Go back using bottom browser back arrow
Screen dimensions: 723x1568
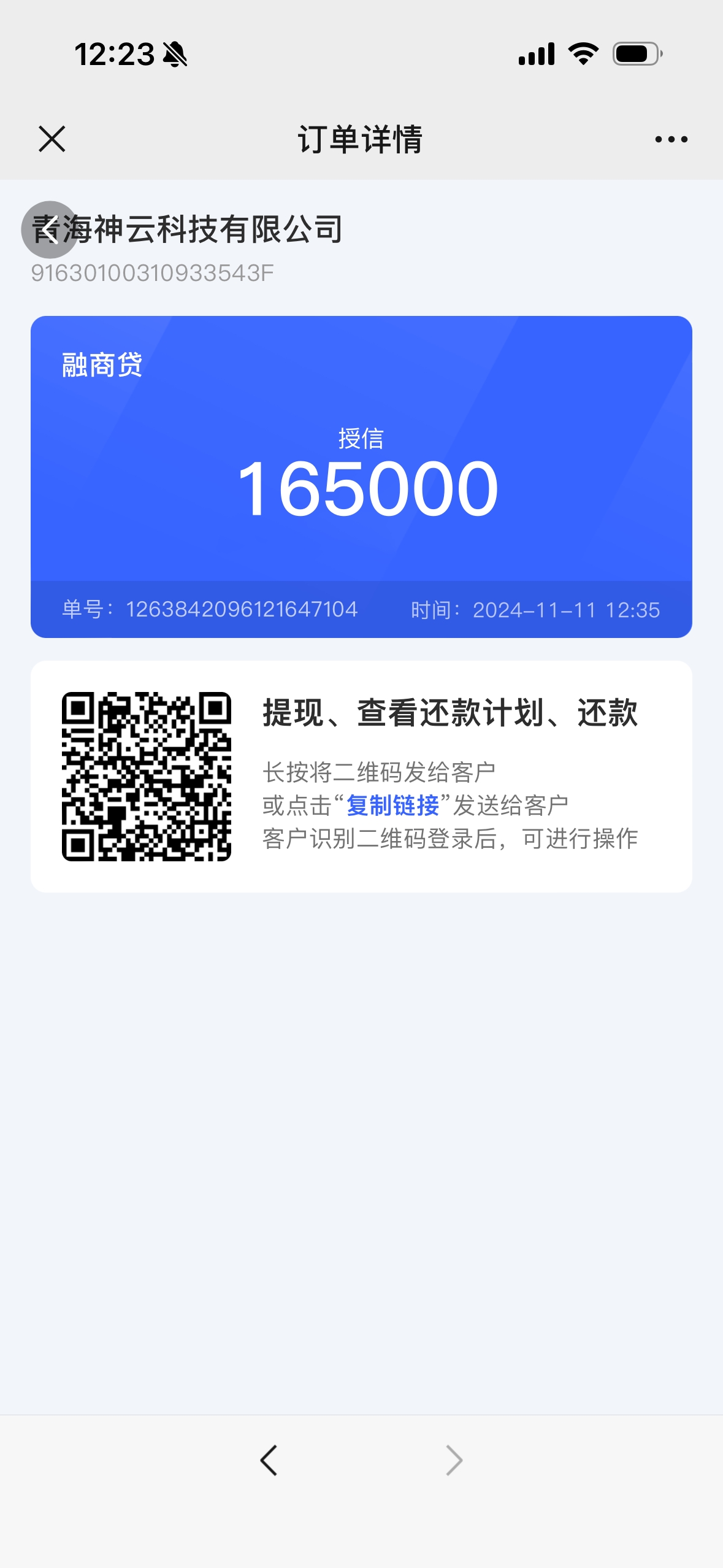point(269,1460)
